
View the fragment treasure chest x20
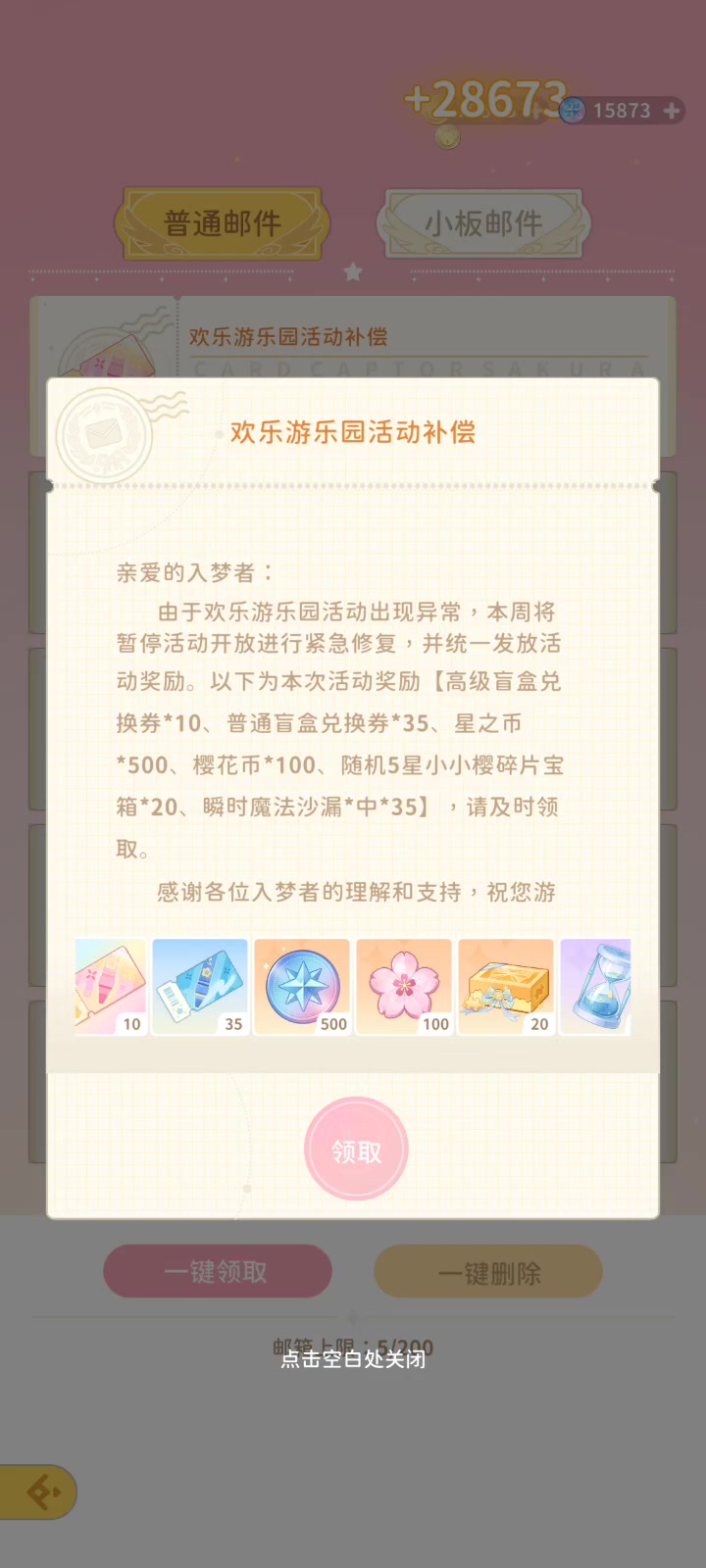point(506,987)
